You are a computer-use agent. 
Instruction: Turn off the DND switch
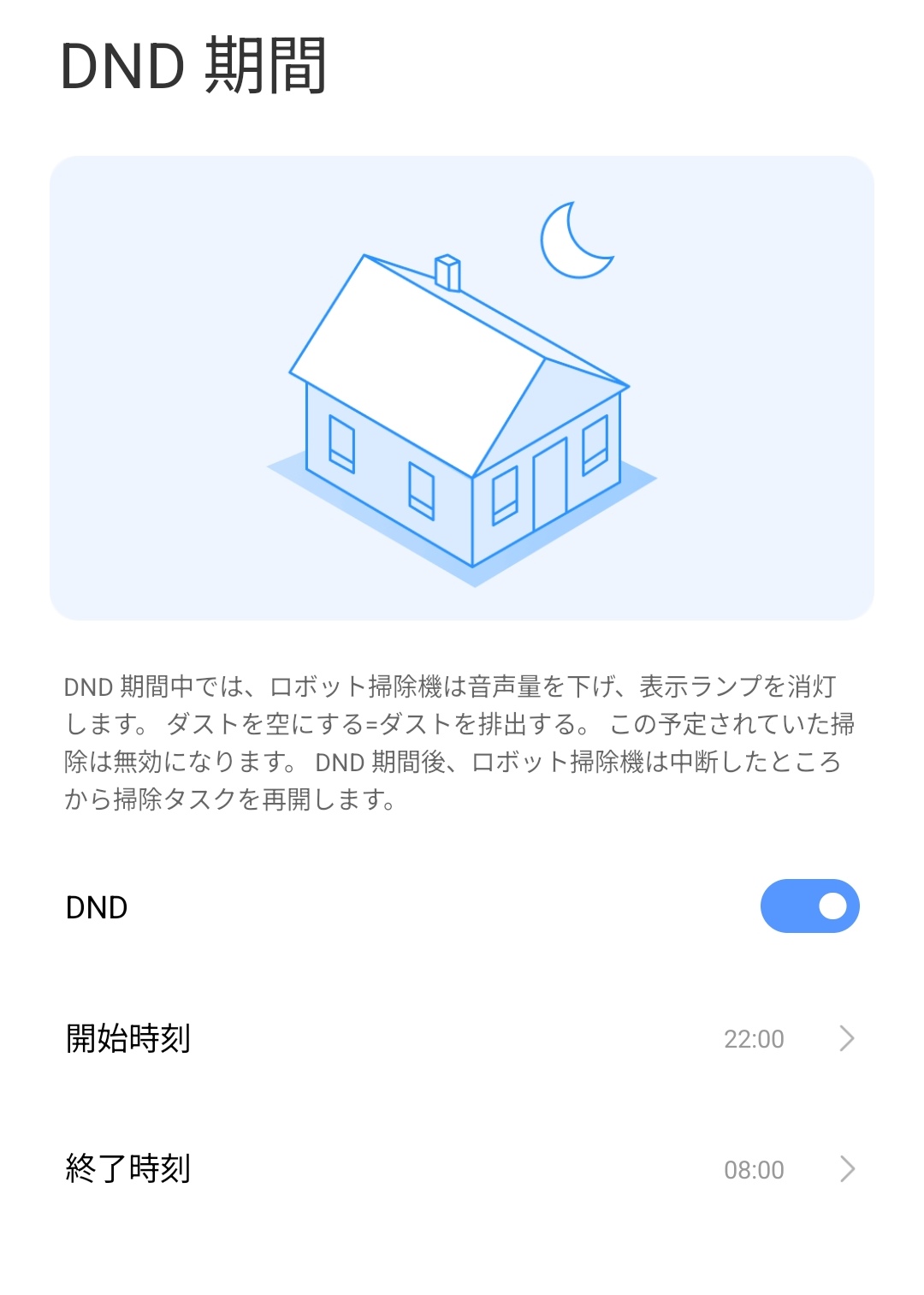[809, 906]
